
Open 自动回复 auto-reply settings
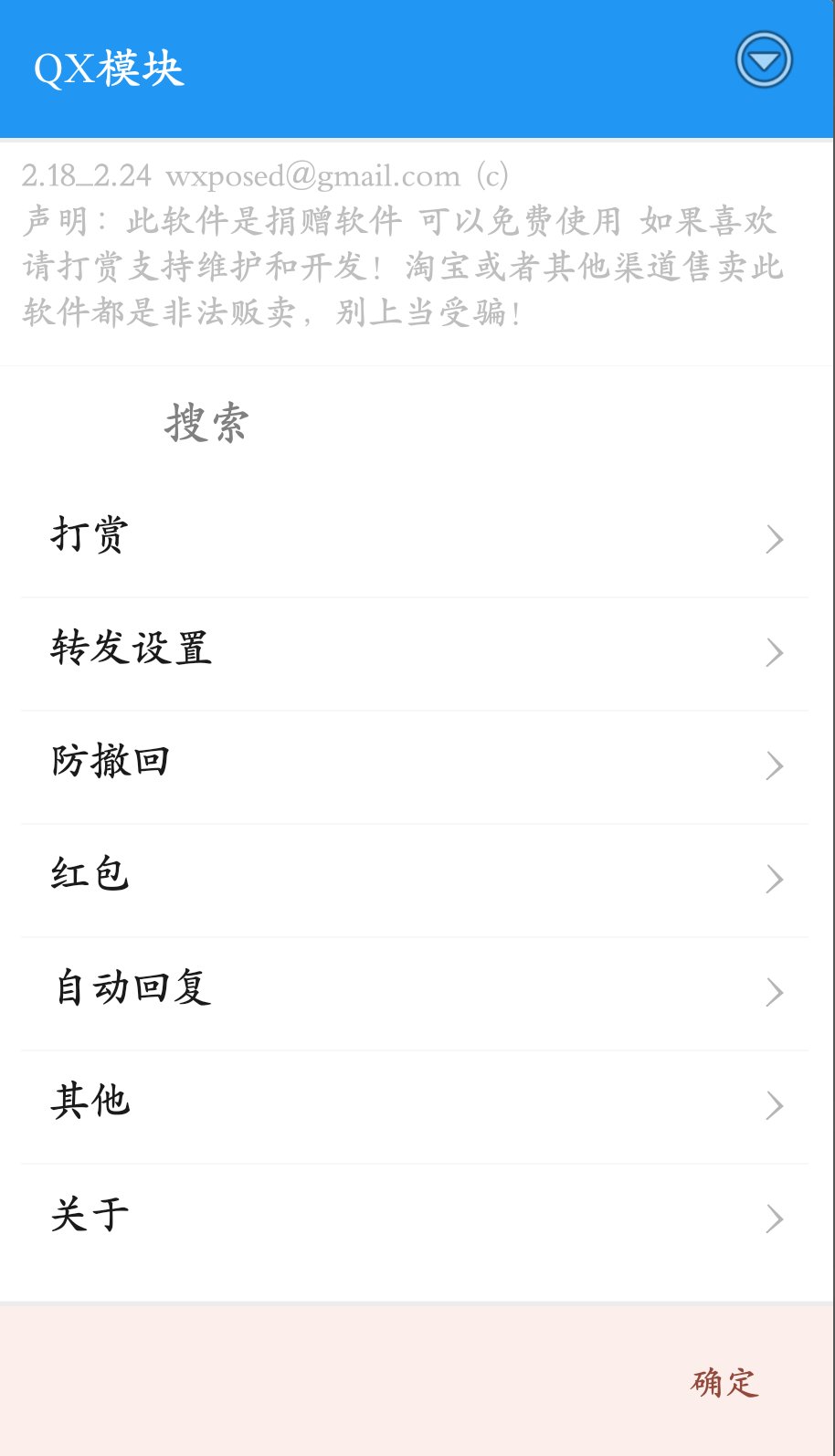point(415,992)
